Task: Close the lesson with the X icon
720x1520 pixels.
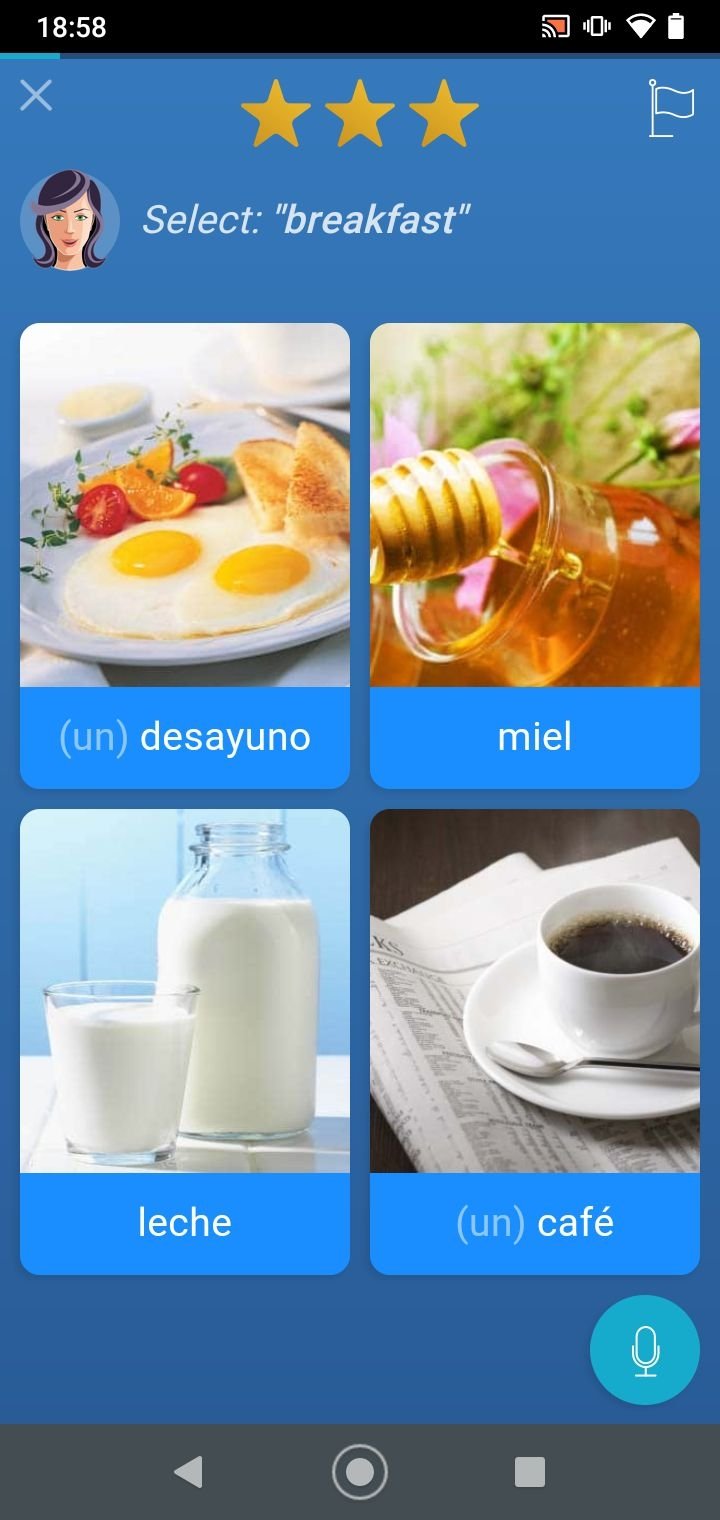Action: (x=36, y=96)
